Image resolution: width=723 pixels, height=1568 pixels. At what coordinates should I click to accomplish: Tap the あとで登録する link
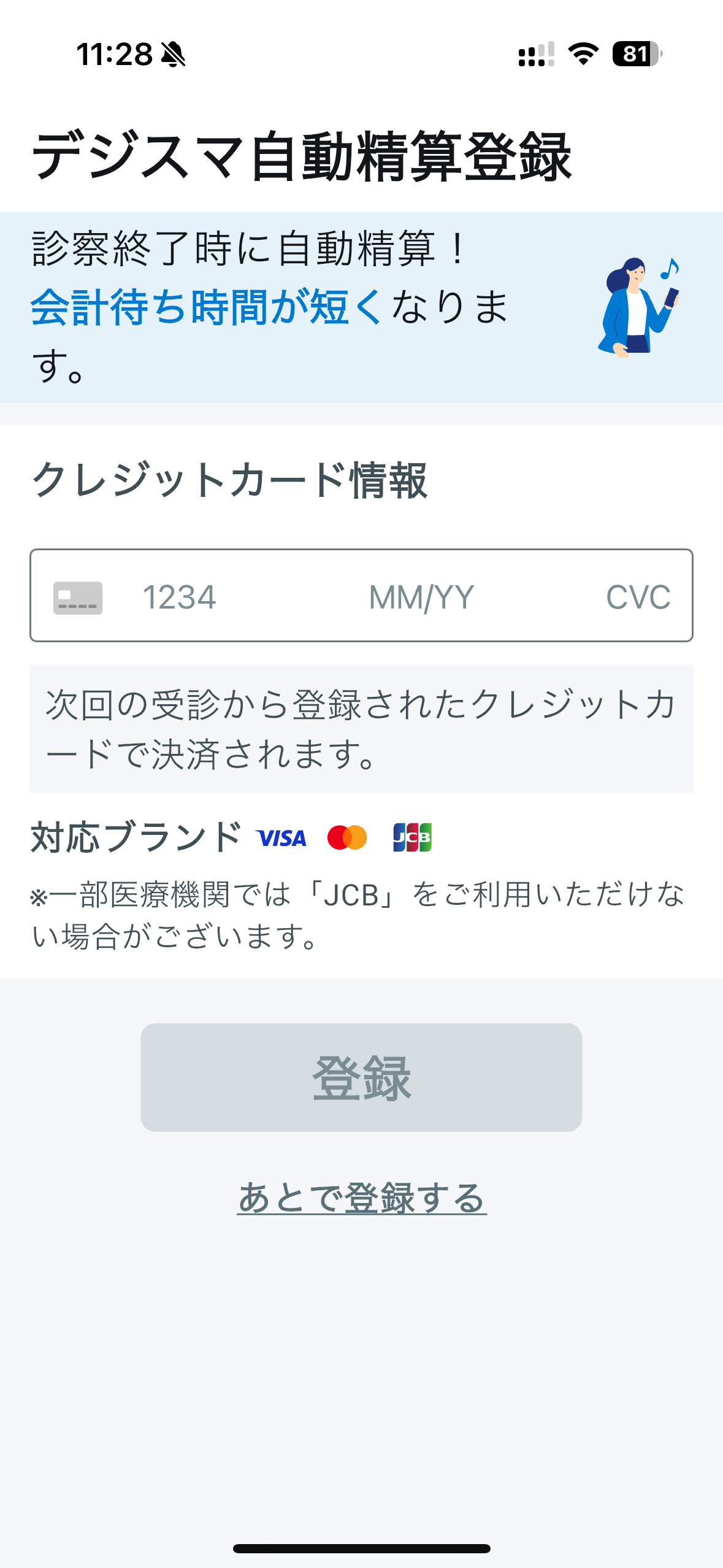pos(362,1197)
